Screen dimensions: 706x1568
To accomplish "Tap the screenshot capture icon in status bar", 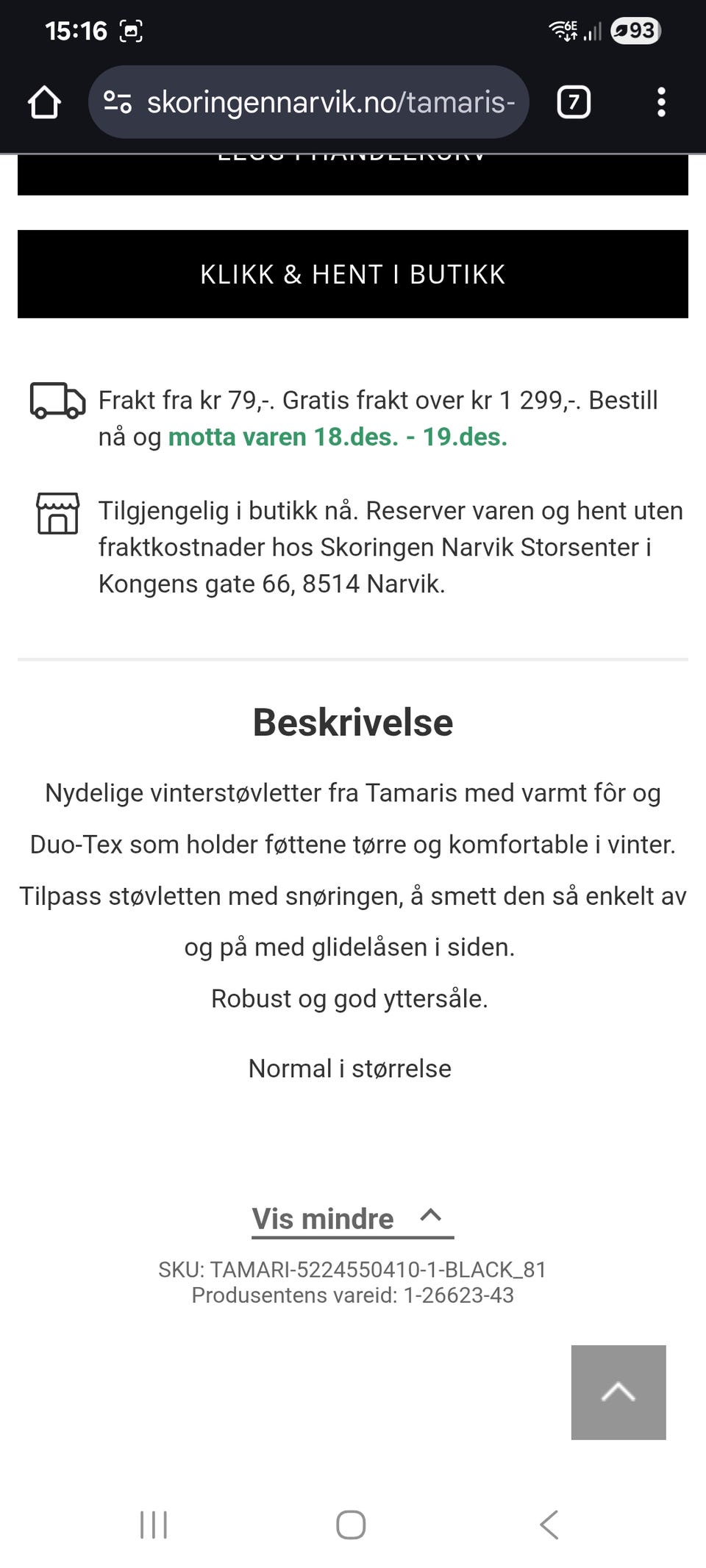I will tap(130, 32).
